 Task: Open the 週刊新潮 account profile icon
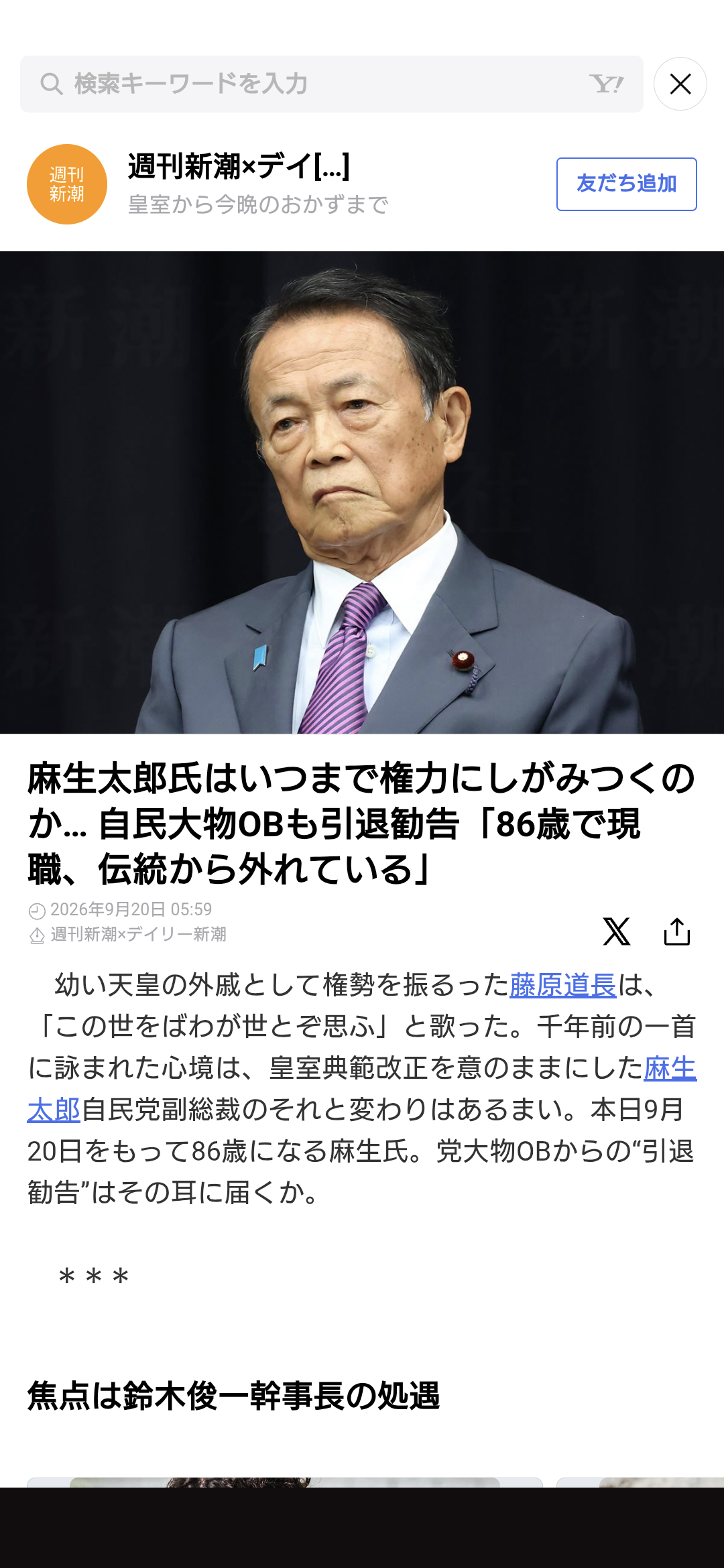click(67, 184)
